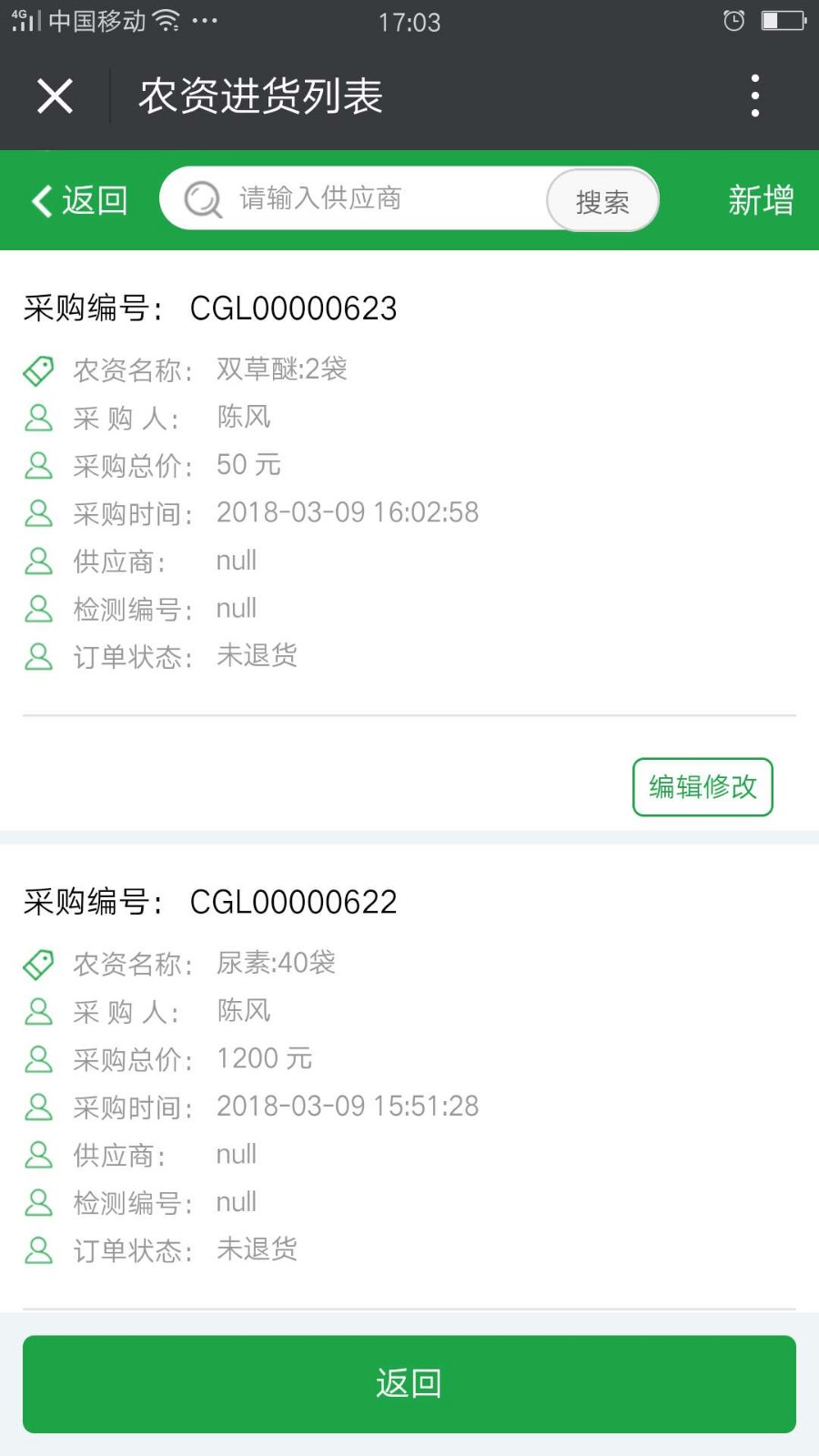This screenshot has height=1456, width=819.
Task: Tap the 搜索 search button
Action: 602,200
